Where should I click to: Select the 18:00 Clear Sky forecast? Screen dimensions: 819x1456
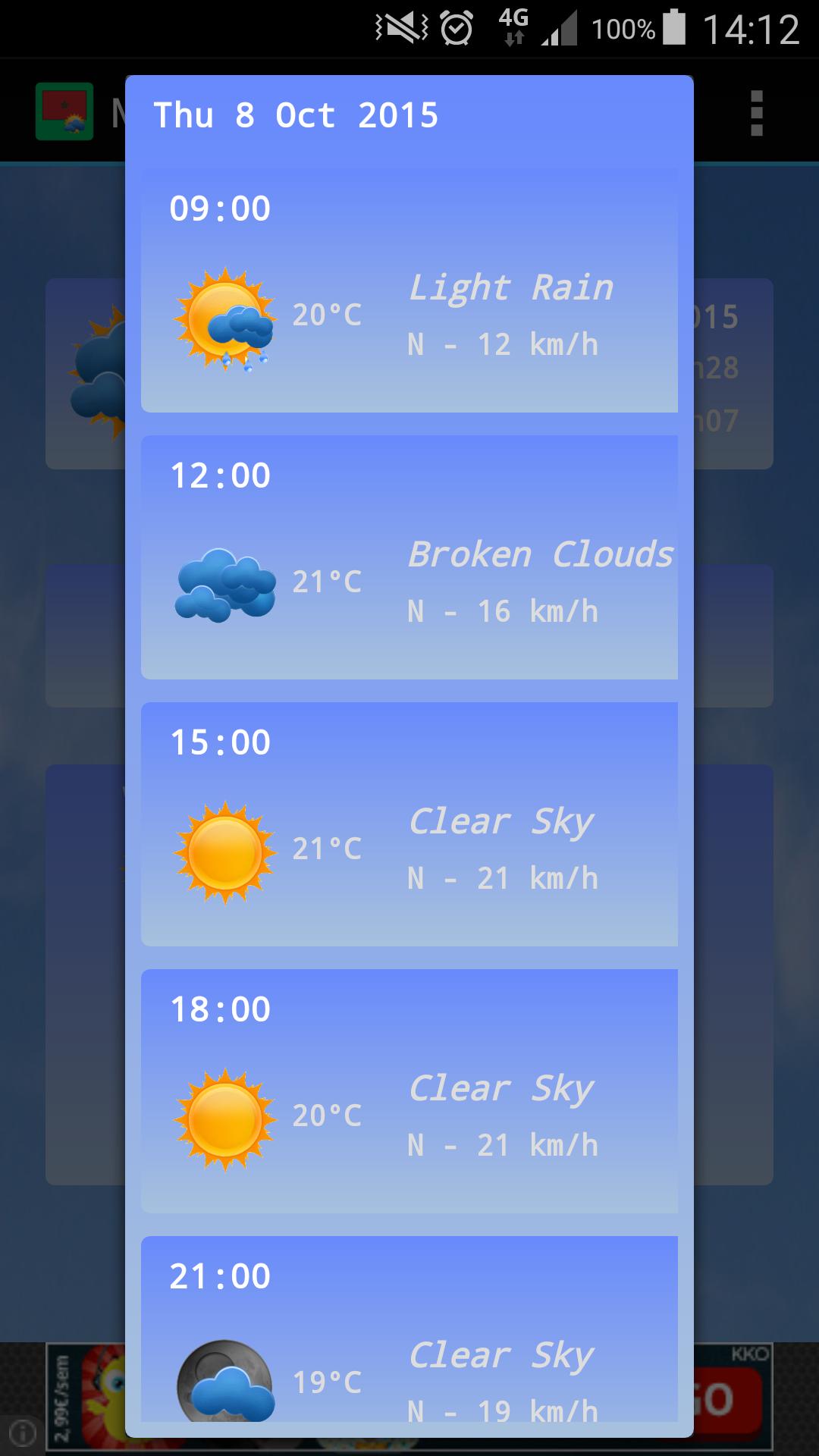409,1092
